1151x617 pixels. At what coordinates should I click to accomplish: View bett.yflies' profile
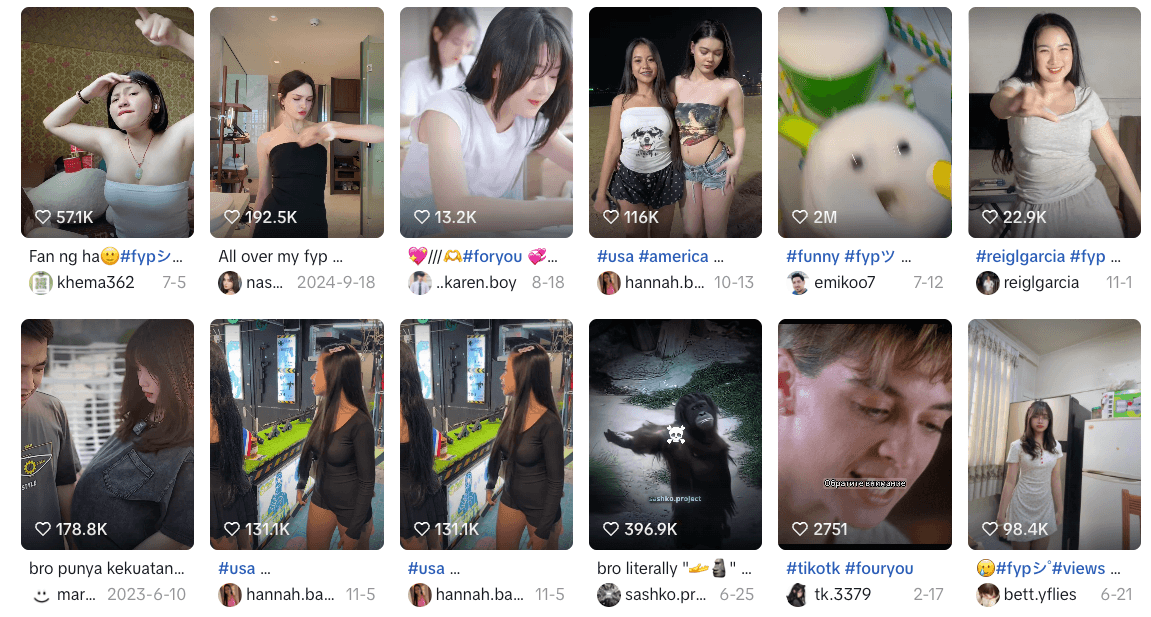pos(1040,595)
